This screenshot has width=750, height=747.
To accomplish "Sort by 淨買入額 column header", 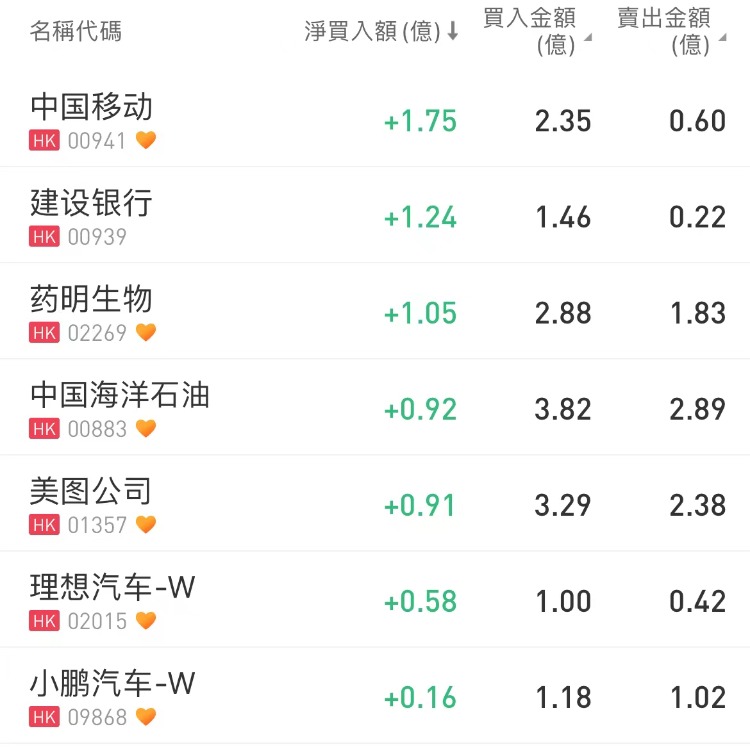I will coord(381,31).
